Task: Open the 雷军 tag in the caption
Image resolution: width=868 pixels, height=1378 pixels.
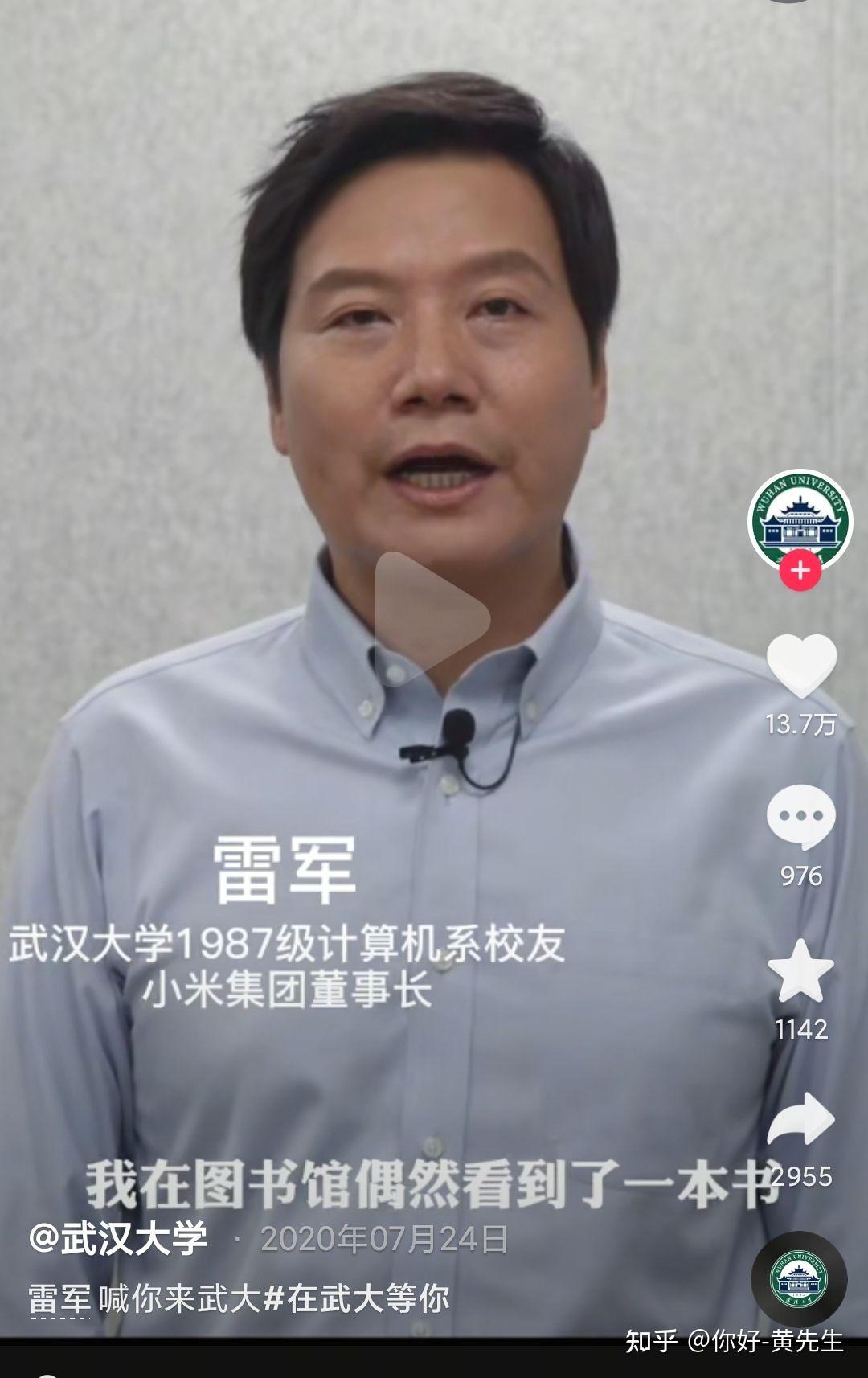Action: [x=59, y=1299]
